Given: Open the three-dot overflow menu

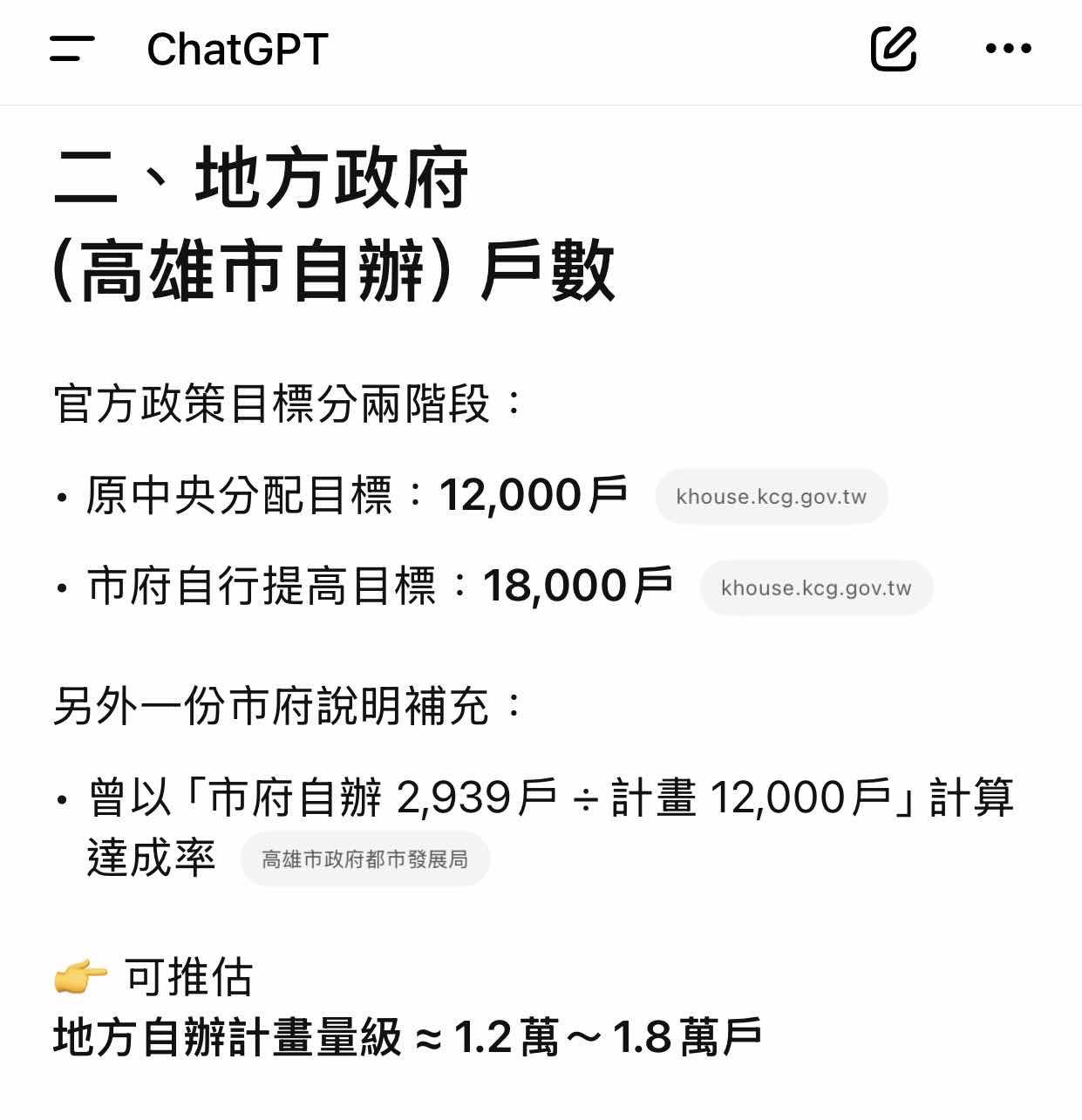Looking at the screenshot, I should 1008,49.
